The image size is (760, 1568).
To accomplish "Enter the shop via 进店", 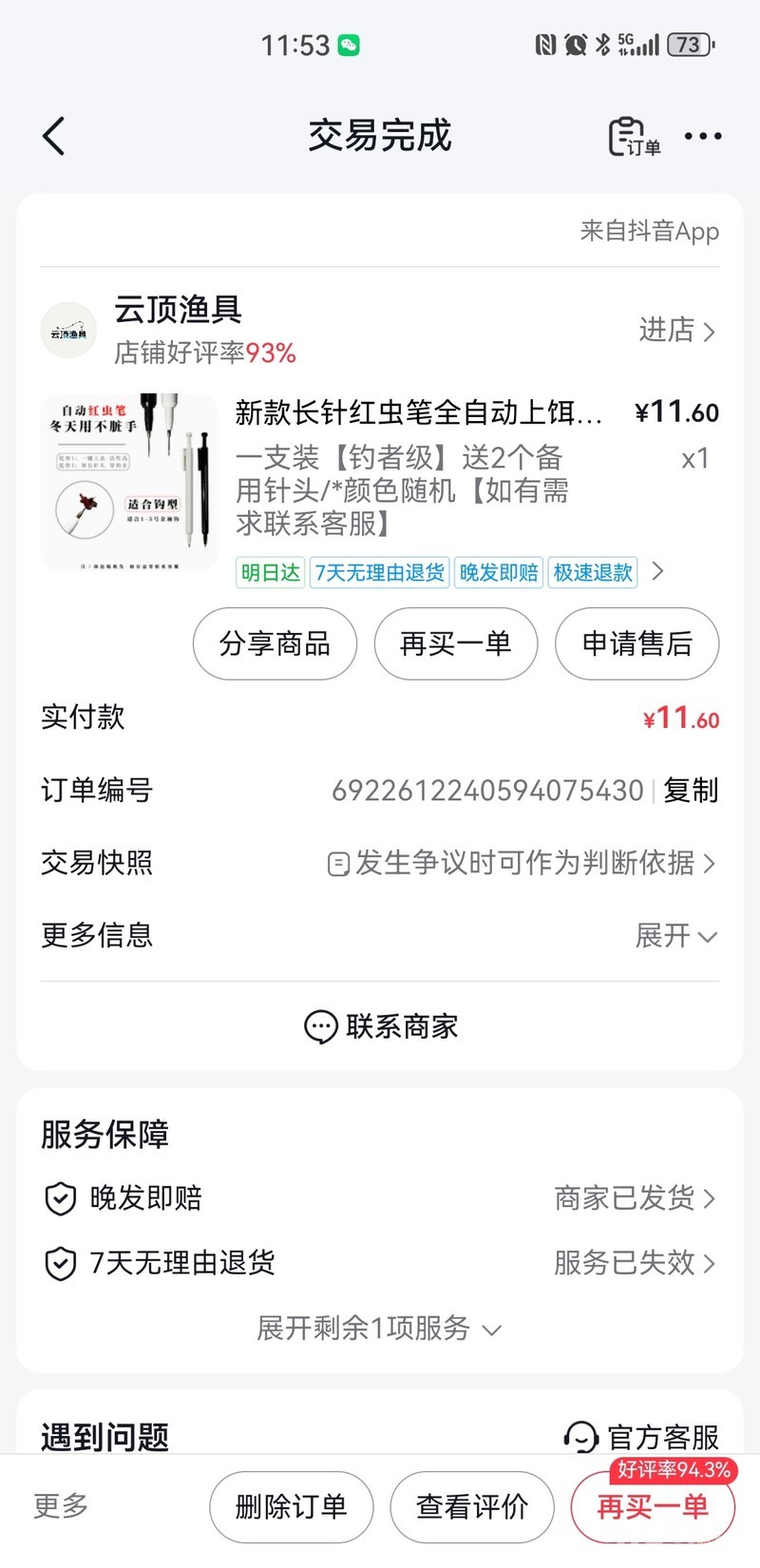I will pyautogui.click(x=676, y=330).
